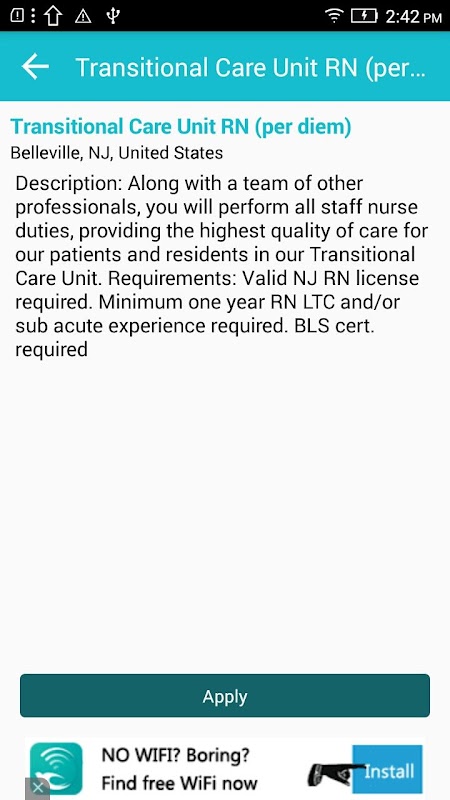Apply for the Transitional Care Unit RN job
The image size is (450, 800).
click(225, 696)
